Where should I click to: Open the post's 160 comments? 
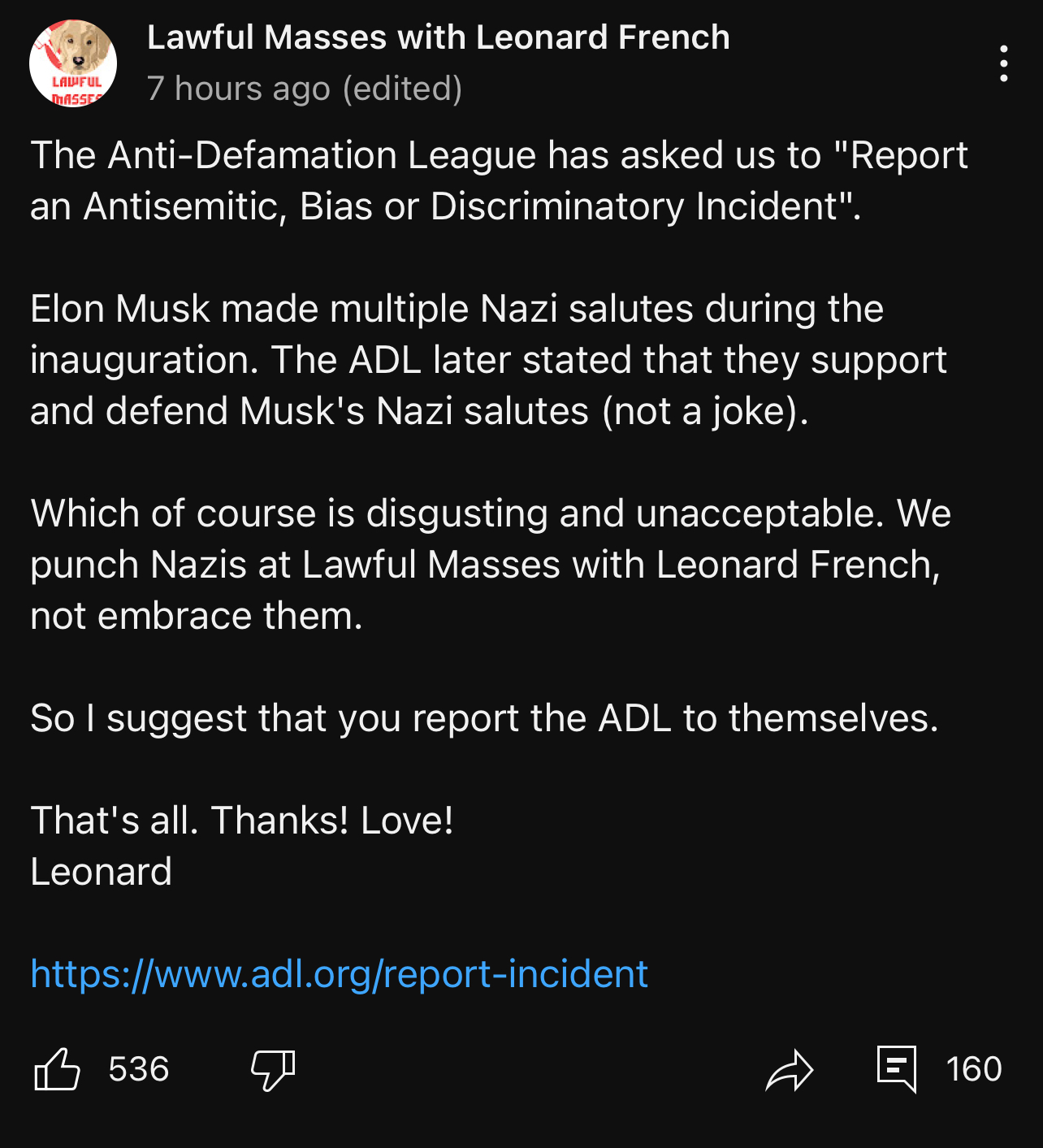click(x=897, y=1068)
